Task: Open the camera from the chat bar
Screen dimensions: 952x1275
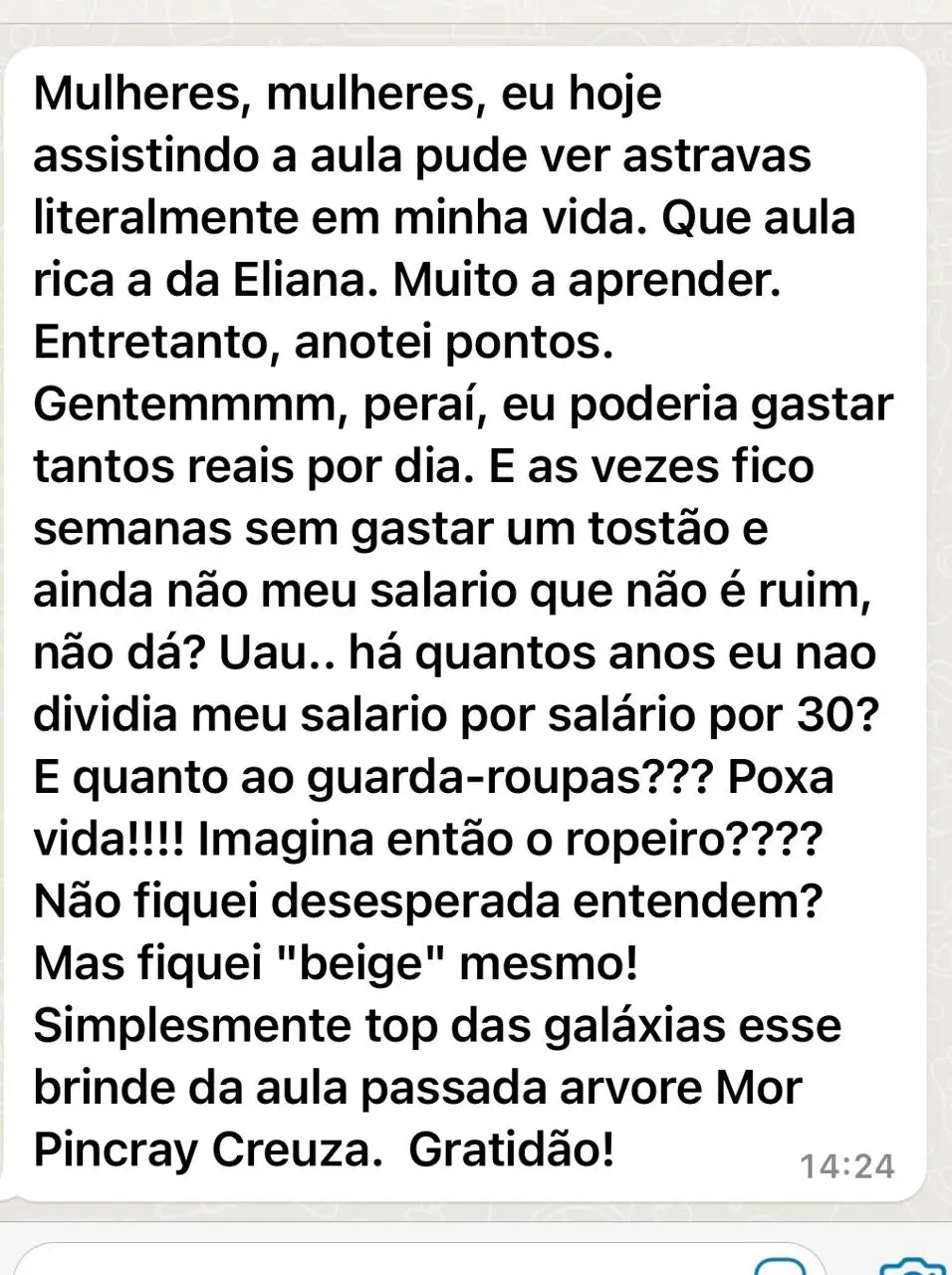Action: pyautogui.click(x=913, y=1265)
